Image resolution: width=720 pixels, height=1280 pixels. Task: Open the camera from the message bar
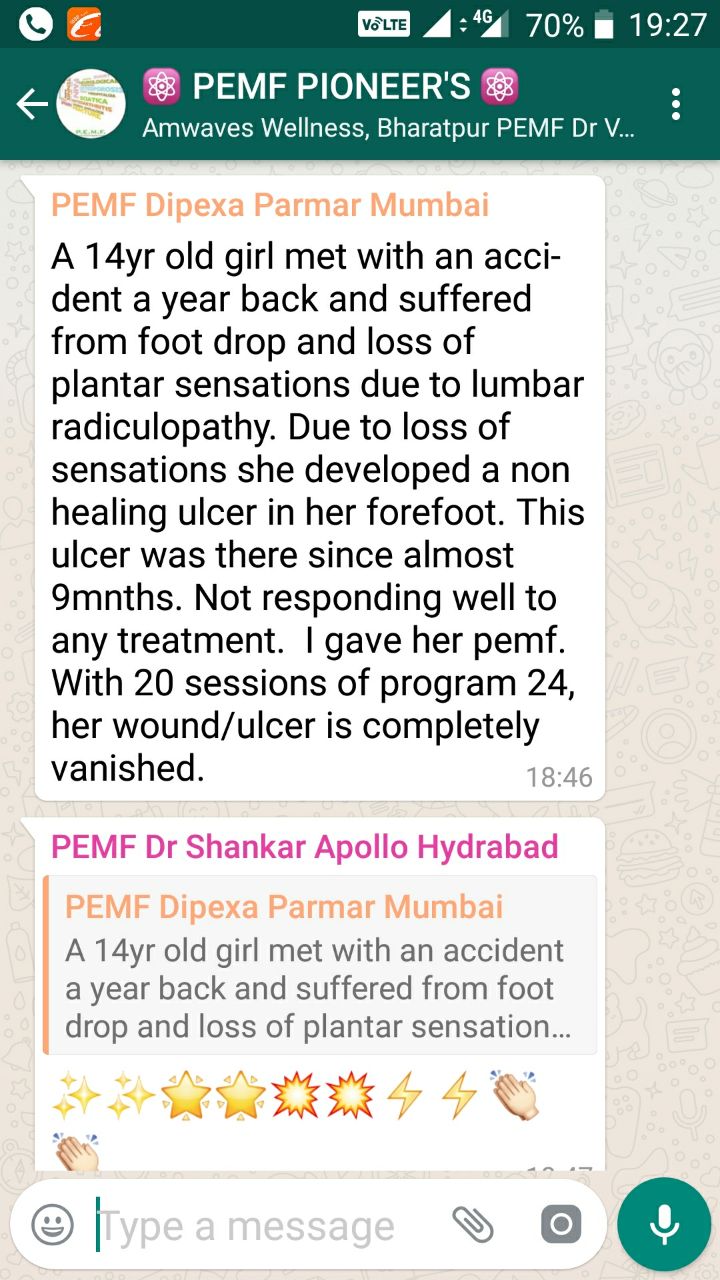pyautogui.click(x=560, y=1224)
